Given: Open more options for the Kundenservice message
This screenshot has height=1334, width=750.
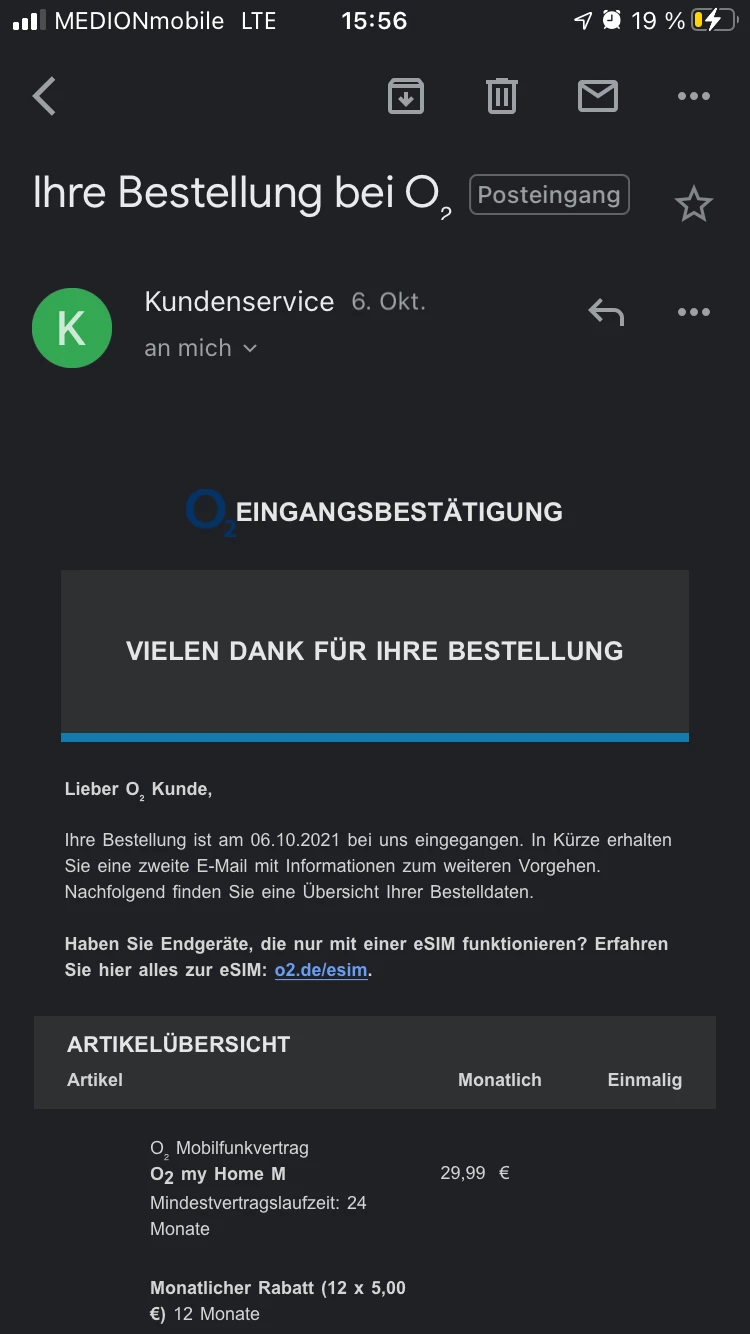Looking at the screenshot, I should pos(693,313).
